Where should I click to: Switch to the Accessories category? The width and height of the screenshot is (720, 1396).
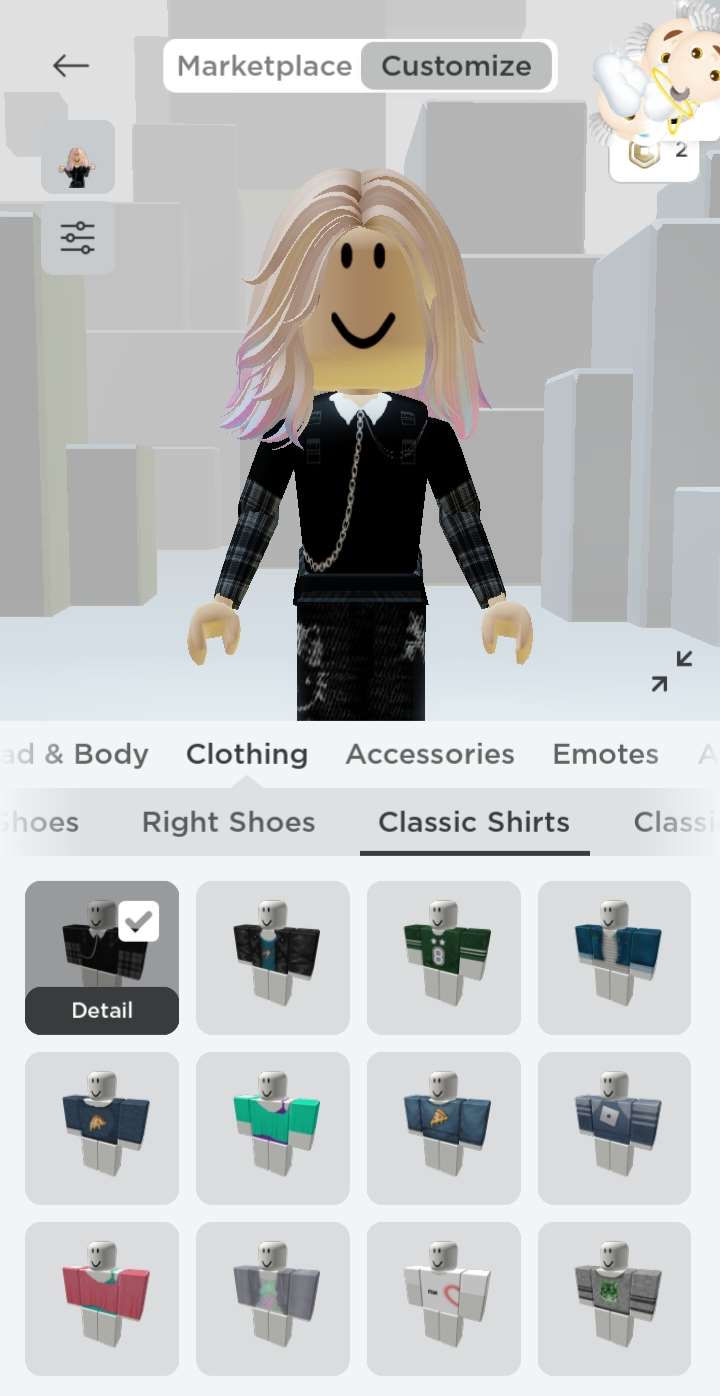pos(430,754)
